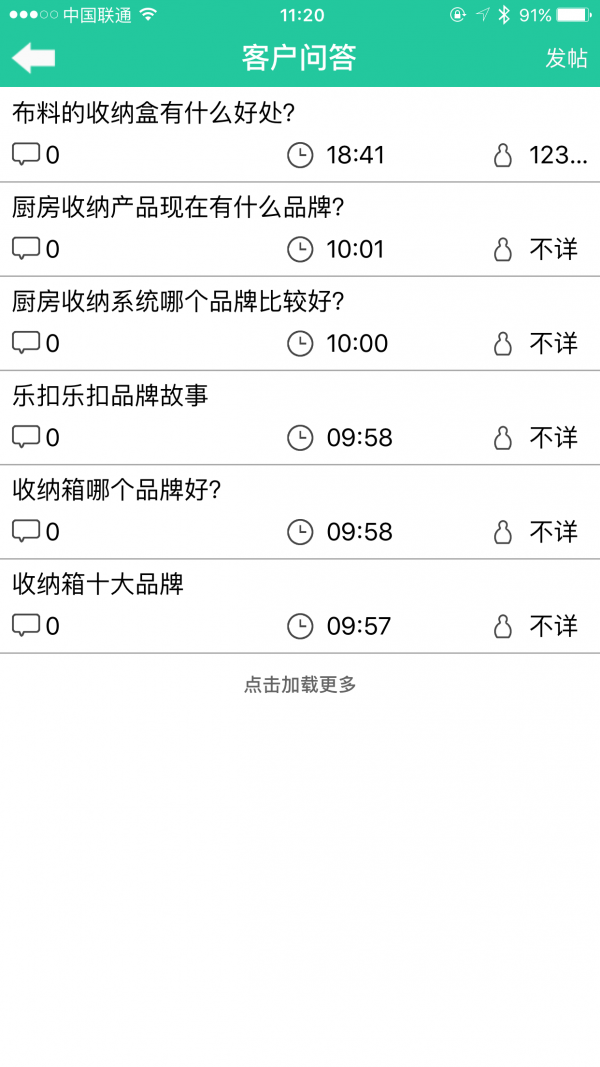This screenshot has width=600, height=1067.
Task: Open the post 乐扣乐扣品牌故事
Action: pos(300,417)
